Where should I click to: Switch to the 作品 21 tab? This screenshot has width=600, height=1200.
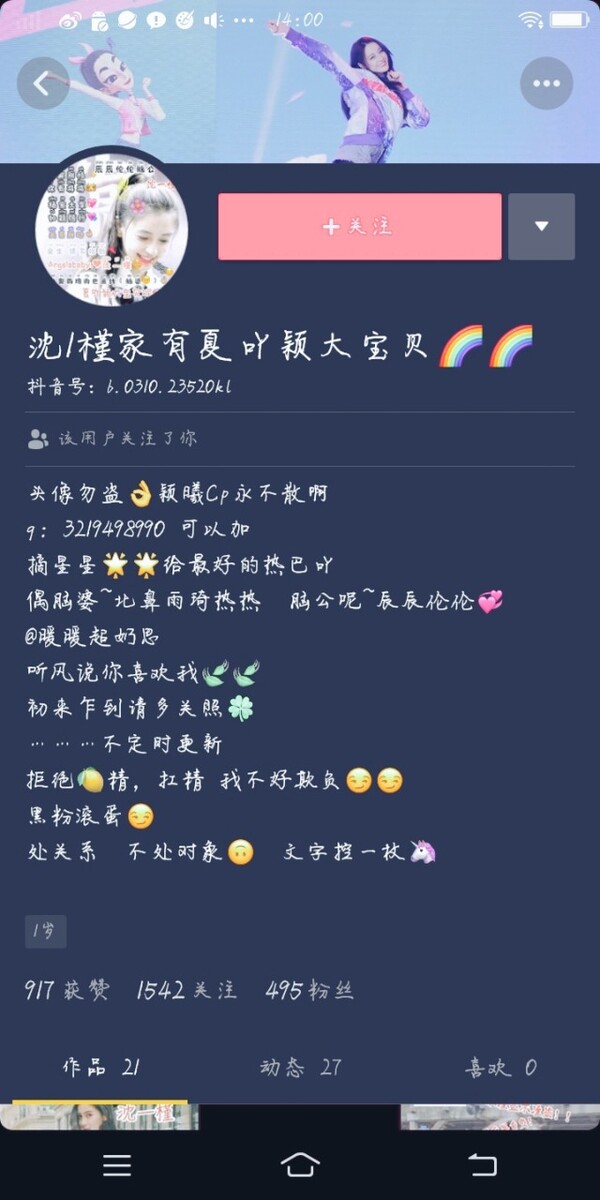pos(100,1068)
